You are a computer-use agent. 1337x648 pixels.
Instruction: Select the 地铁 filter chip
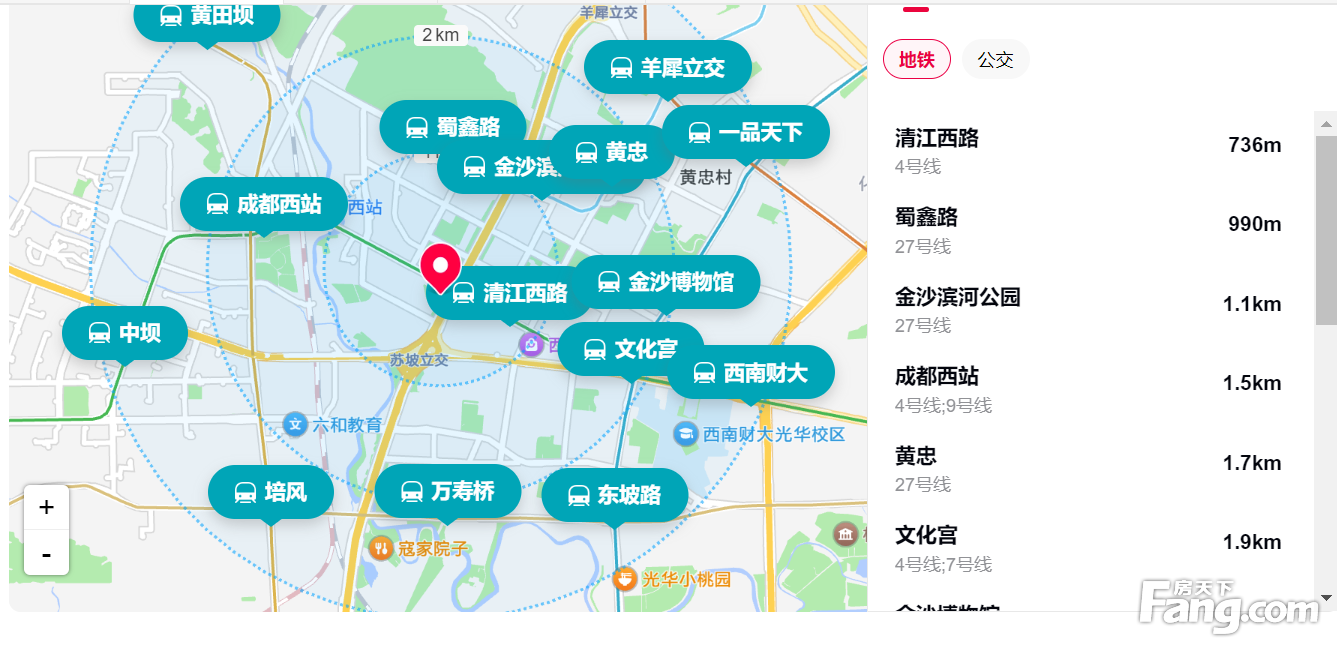pos(916,60)
